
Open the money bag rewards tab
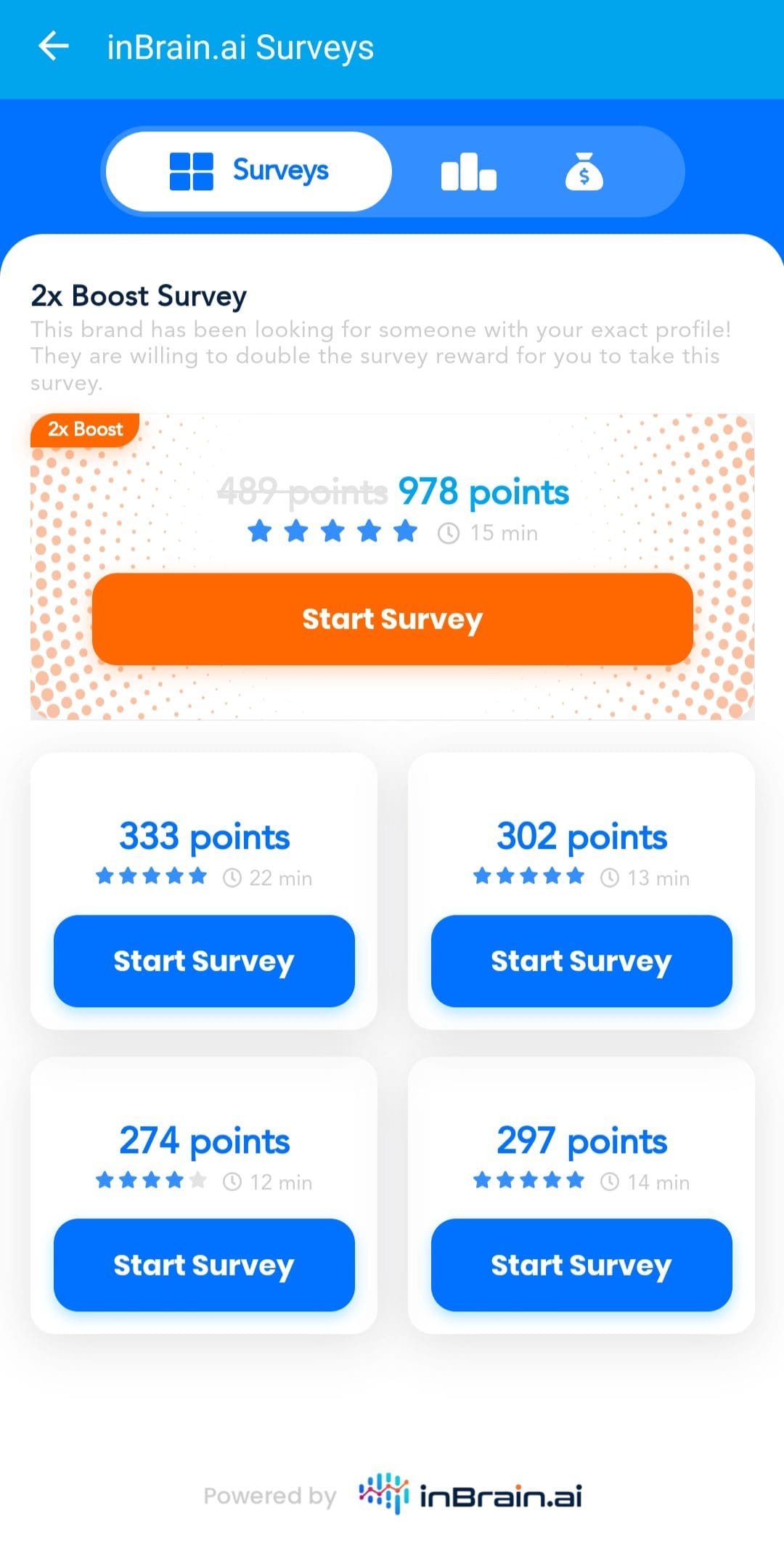tap(584, 172)
